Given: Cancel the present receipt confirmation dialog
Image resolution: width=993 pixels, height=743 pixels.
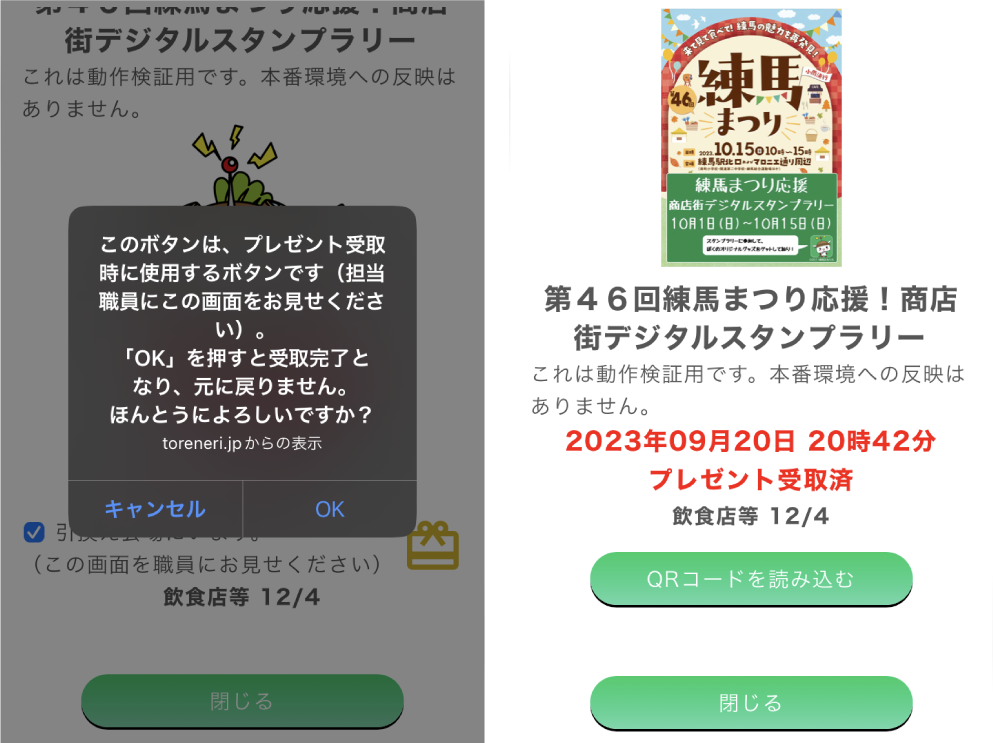Looking at the screenshot, I should [x=155, y=509].
